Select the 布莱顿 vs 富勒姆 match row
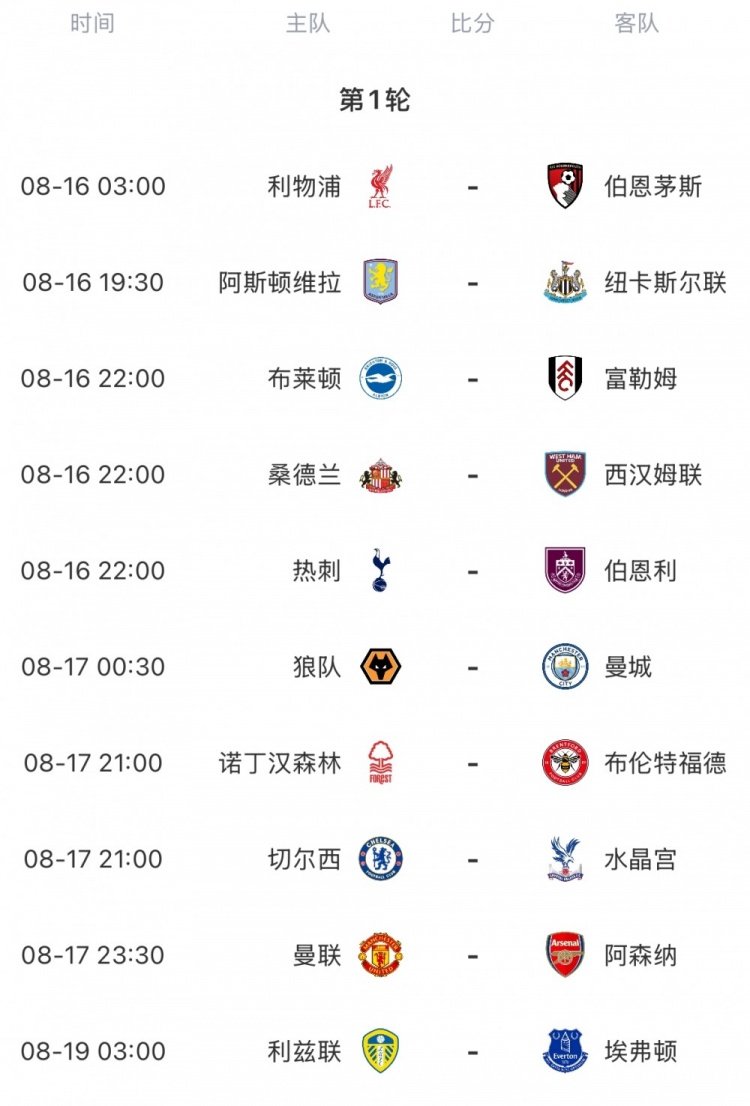This screenshot has width=750, height=1106. [x=472, y=379]
